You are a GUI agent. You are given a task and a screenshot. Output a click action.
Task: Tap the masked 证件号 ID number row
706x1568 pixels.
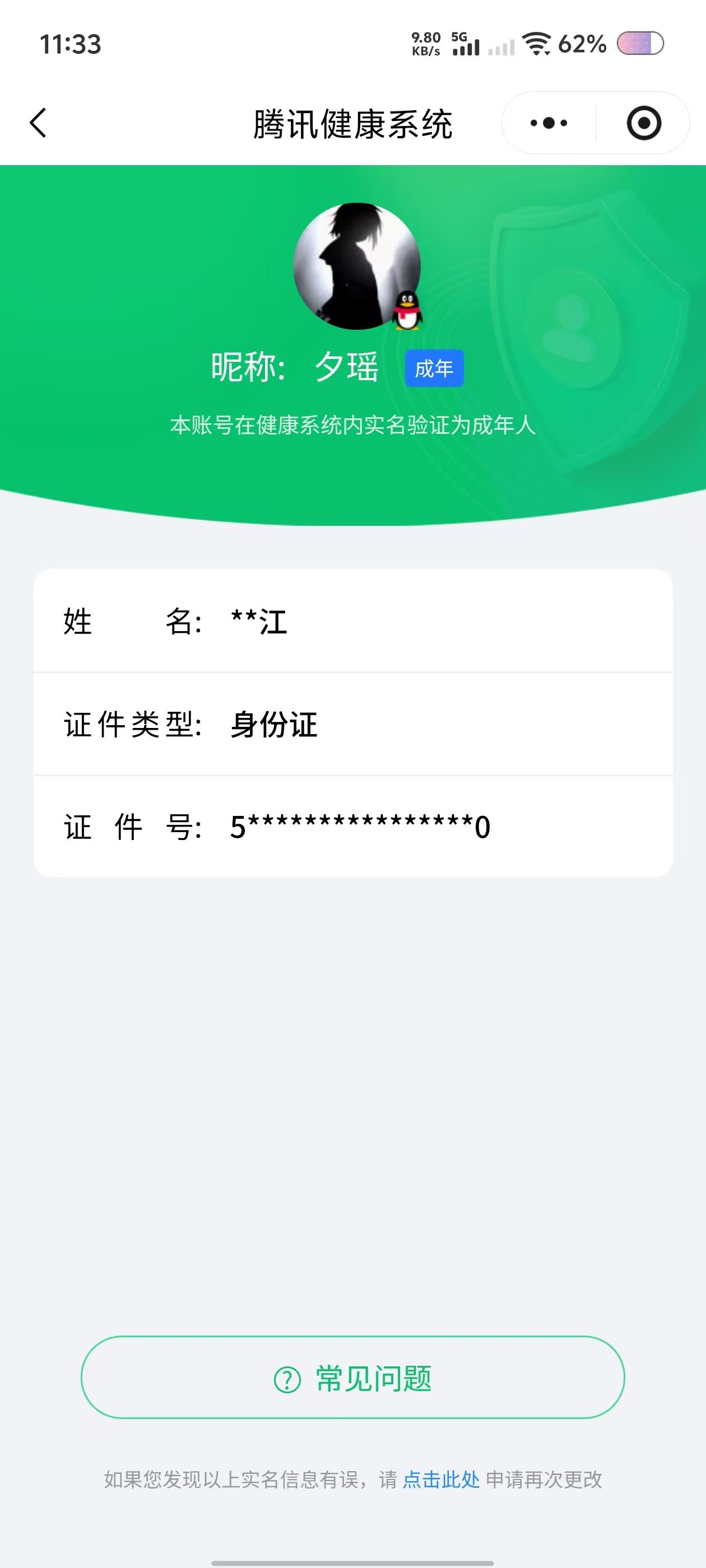pyautogui.click(x=352, y=827)
